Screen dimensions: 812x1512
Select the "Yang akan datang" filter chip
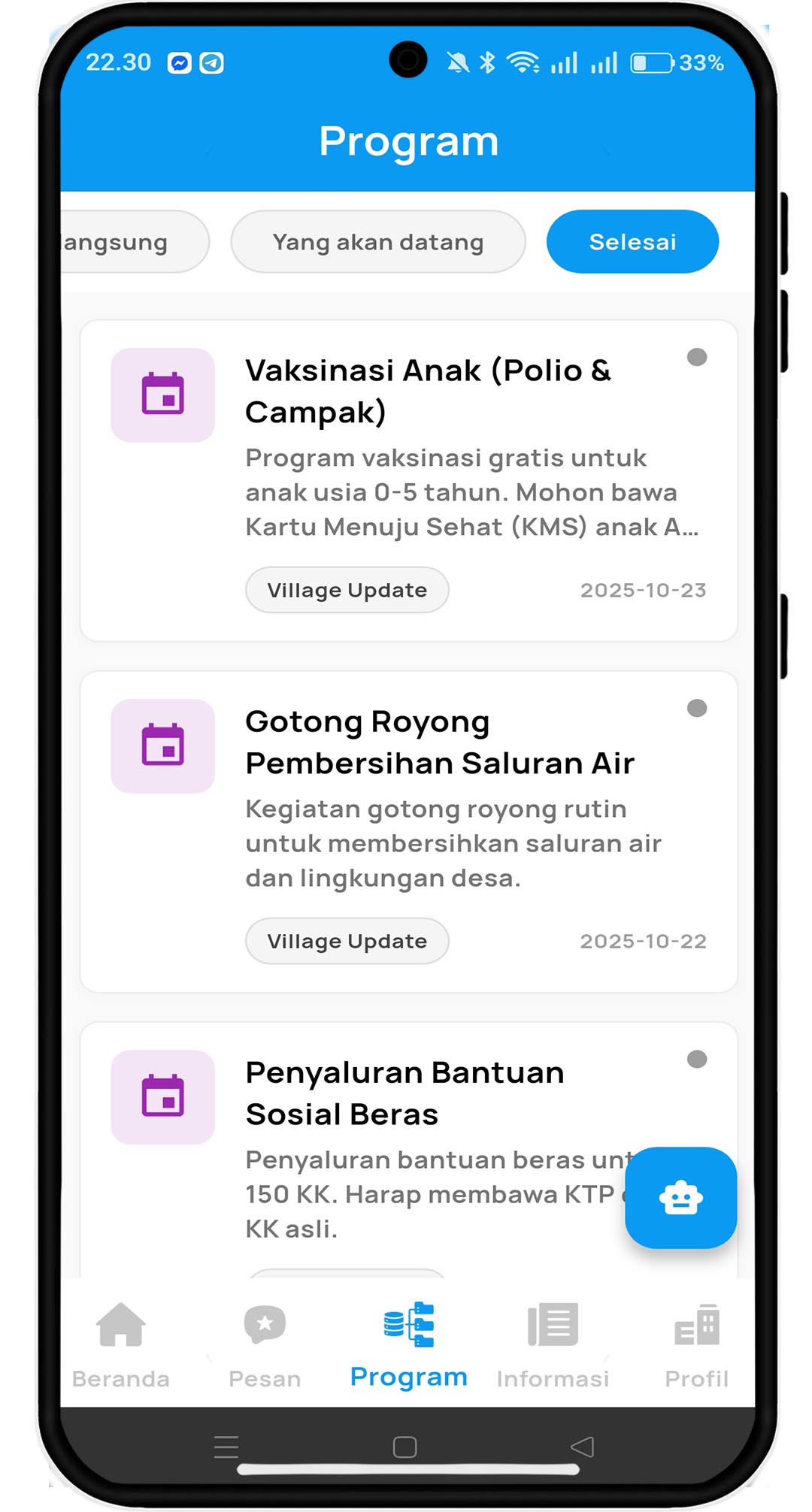378,242
